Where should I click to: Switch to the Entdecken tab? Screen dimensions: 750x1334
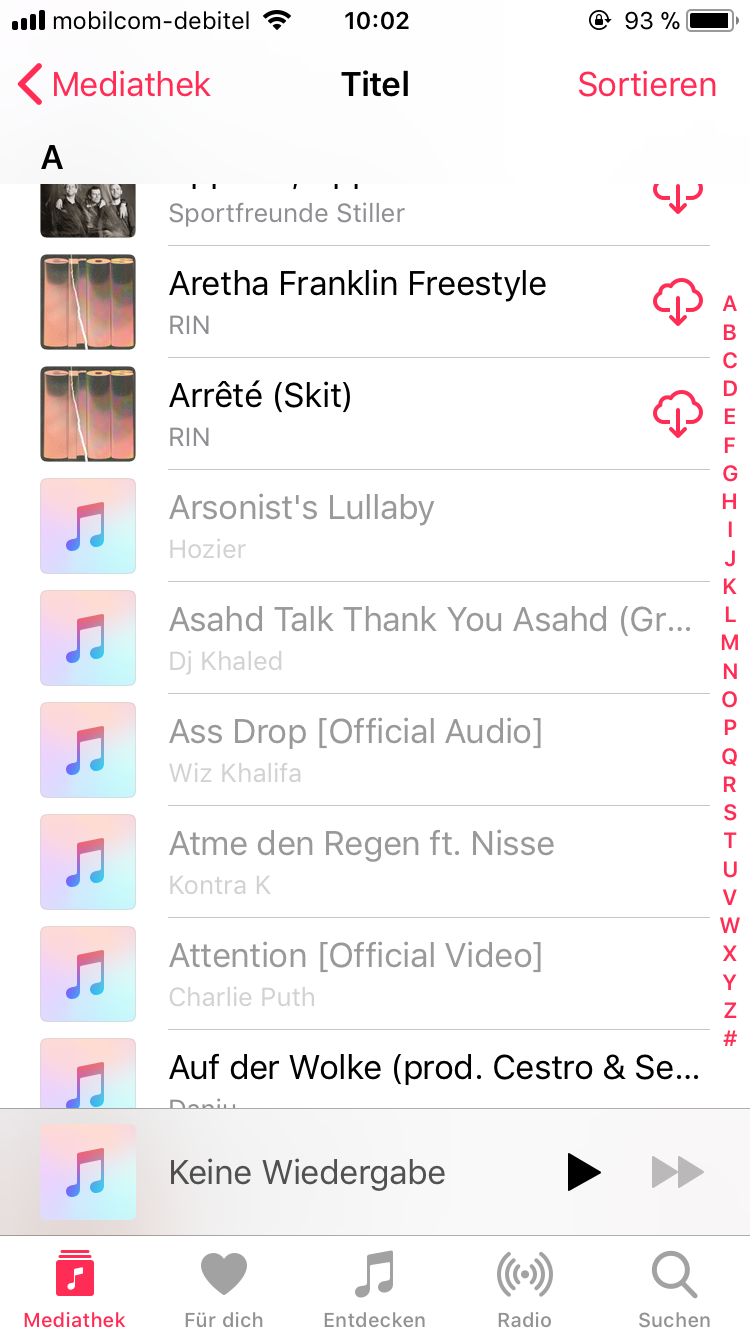pyautogui.click(x=375, y=1290)
